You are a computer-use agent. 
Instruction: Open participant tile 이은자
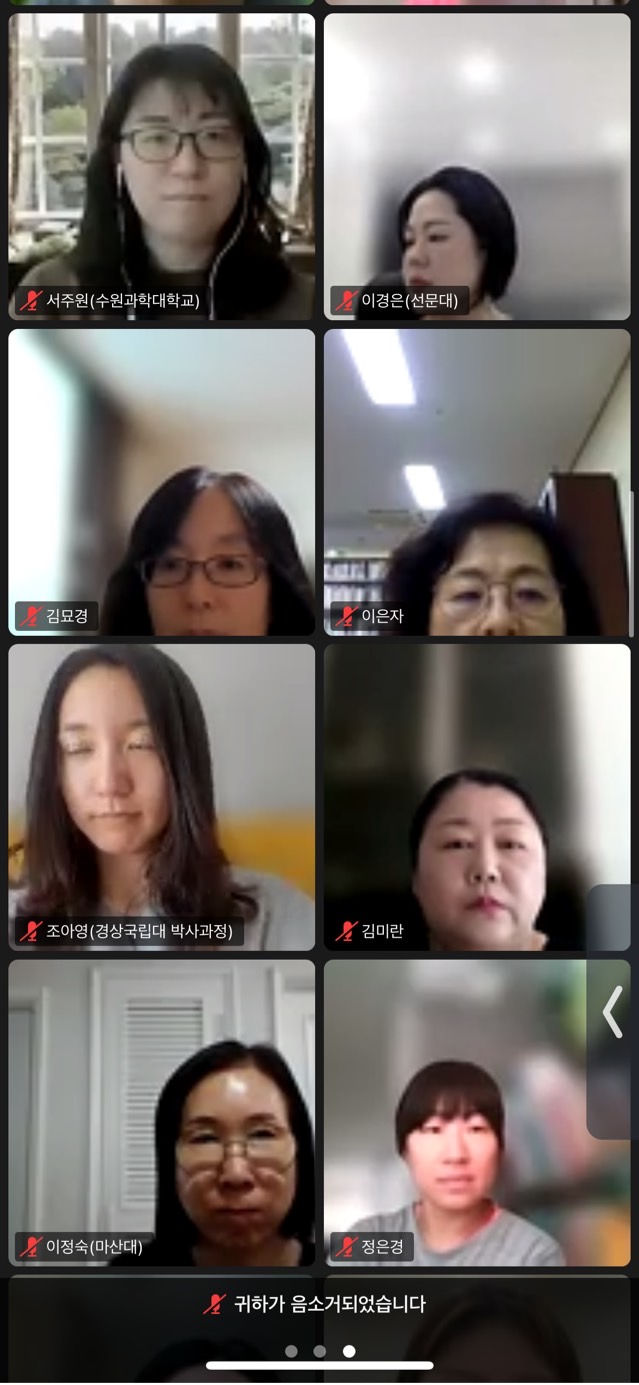[477, 482]
